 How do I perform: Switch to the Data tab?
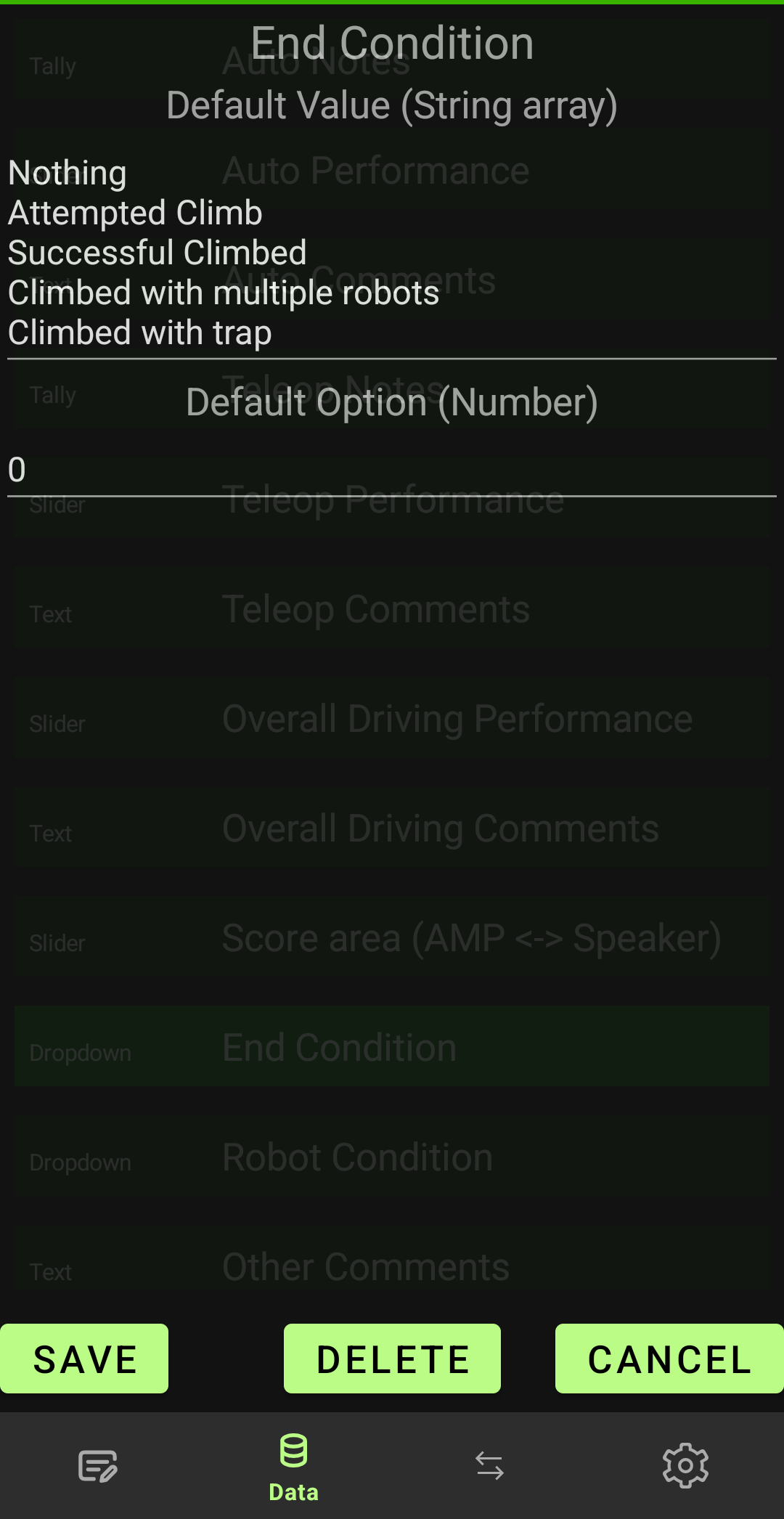tap(294, 1465)
